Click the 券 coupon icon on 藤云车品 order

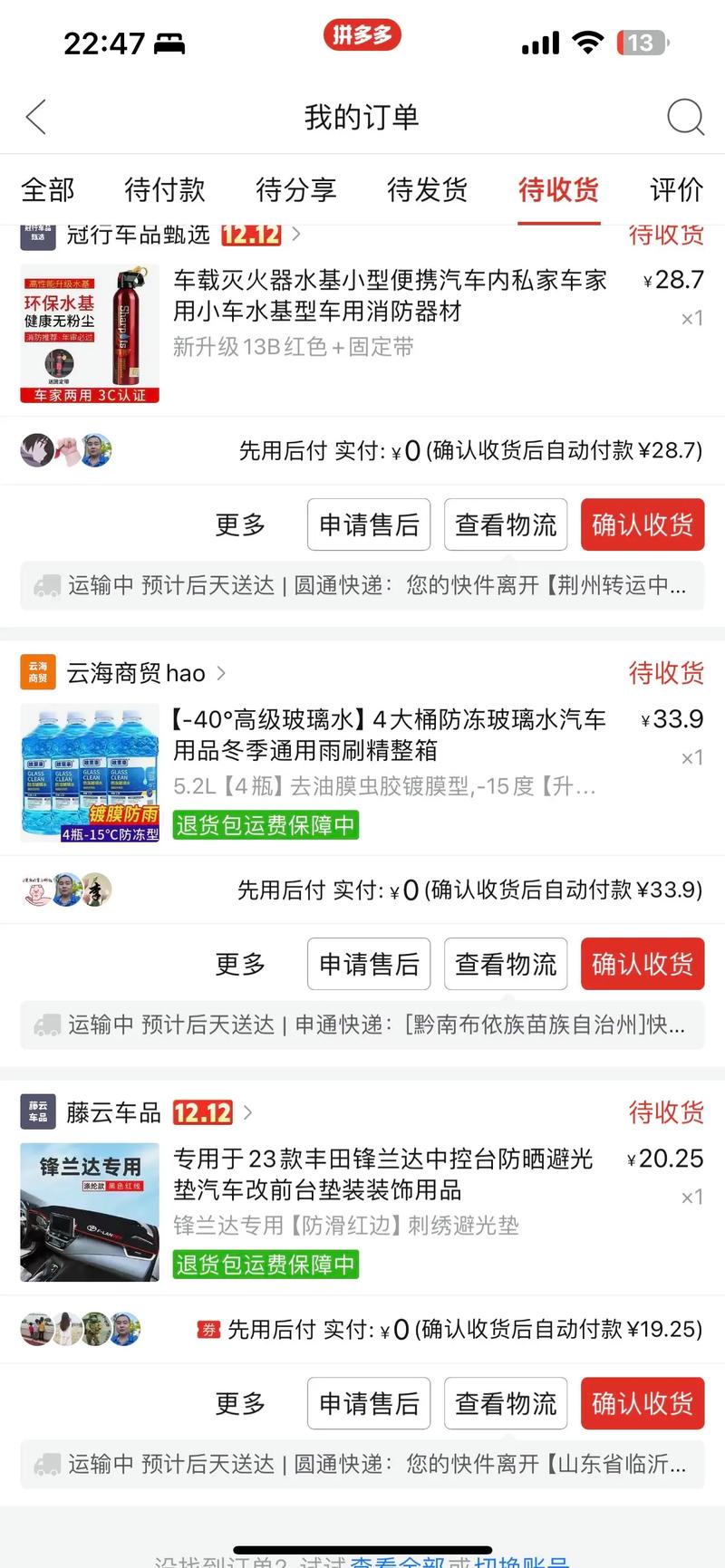pos(210,1329)
